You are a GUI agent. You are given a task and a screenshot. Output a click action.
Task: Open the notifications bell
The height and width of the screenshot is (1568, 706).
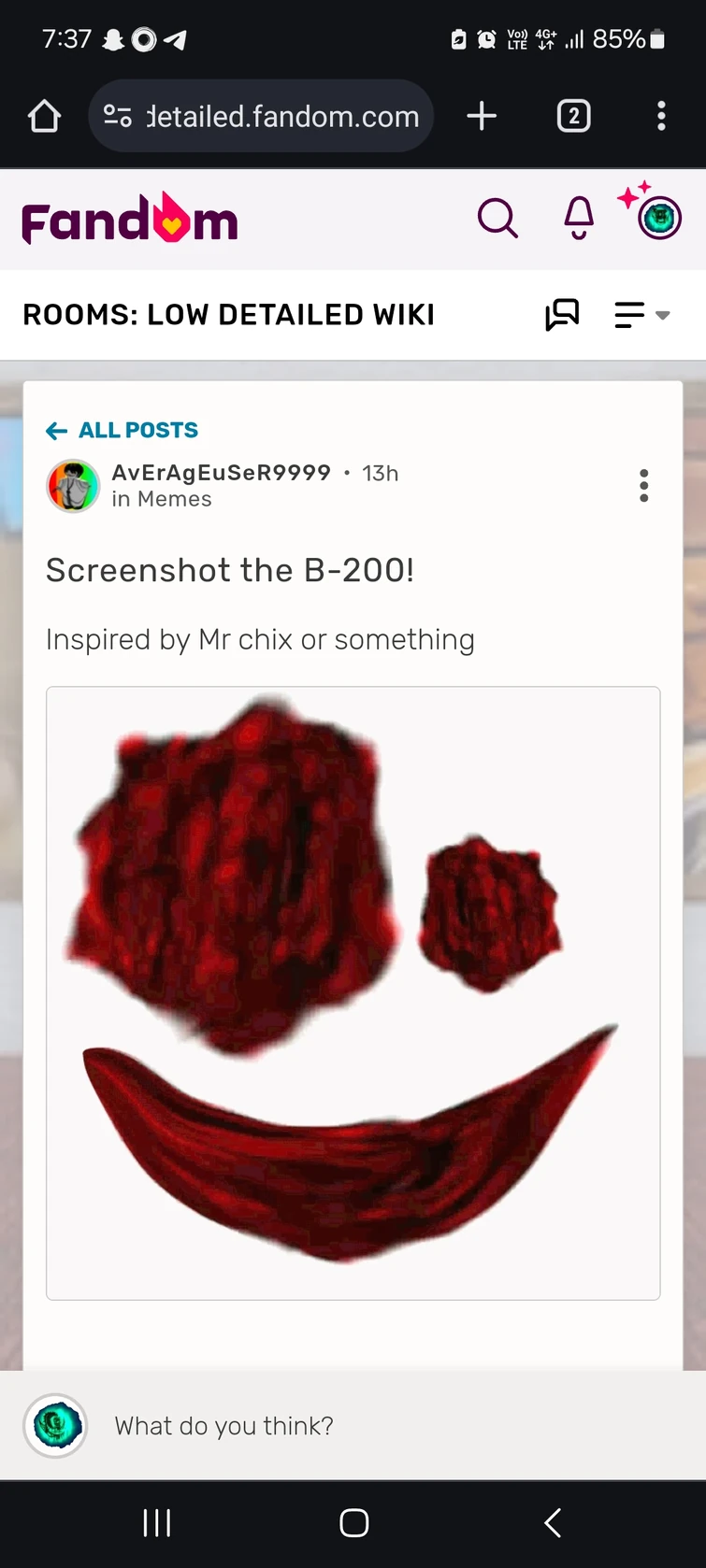(577, 217)
